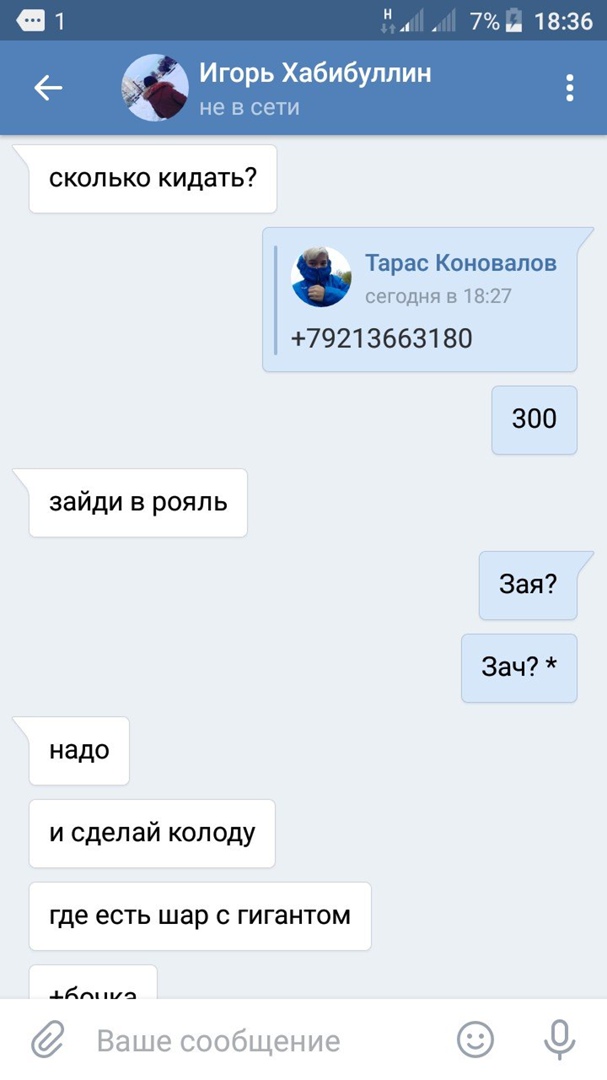Open Игорь Хабибуллин's profile avatar
Screen dimensions: 607x1080
(x=155, y=89)
